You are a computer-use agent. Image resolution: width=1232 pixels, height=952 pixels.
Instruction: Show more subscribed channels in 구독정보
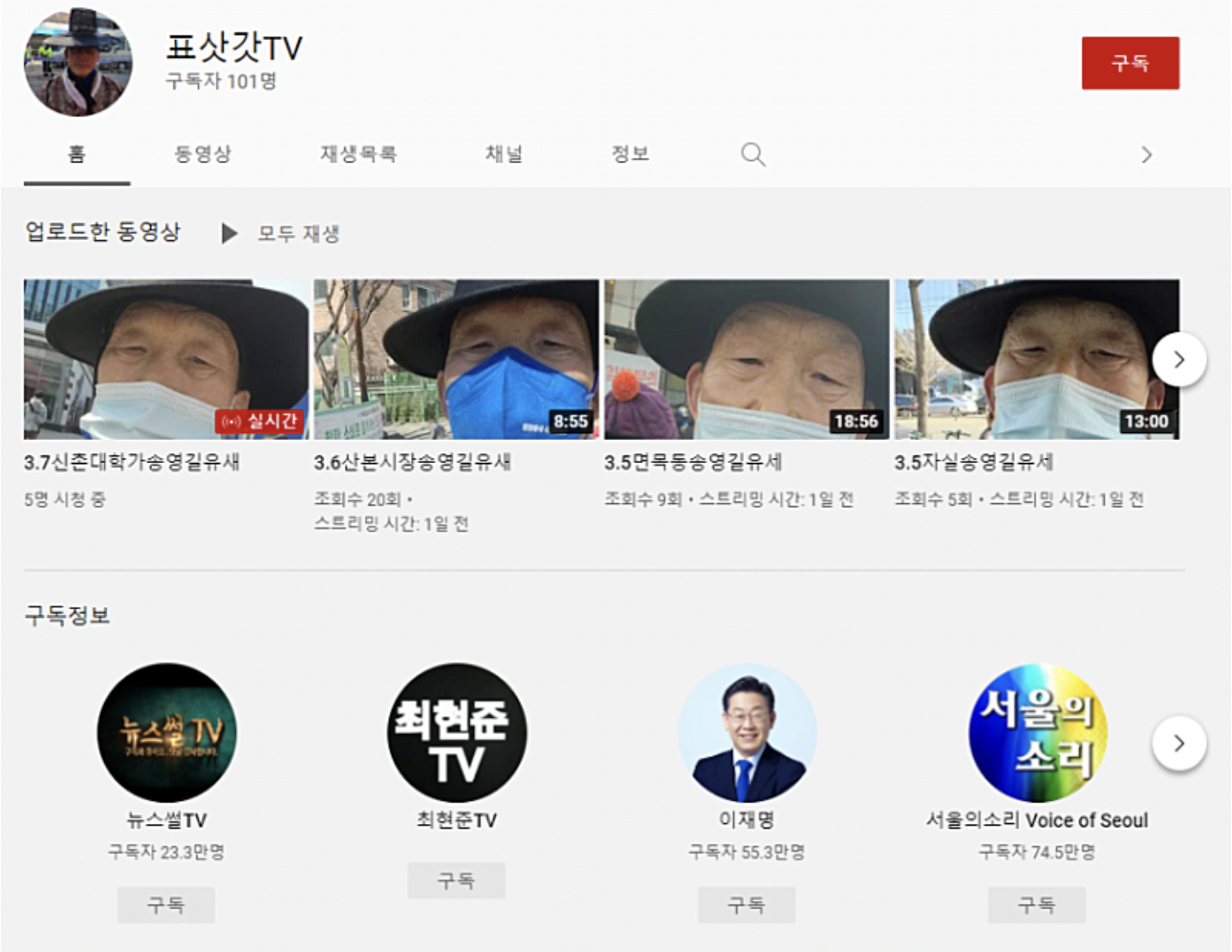(x=1179, y=743)
